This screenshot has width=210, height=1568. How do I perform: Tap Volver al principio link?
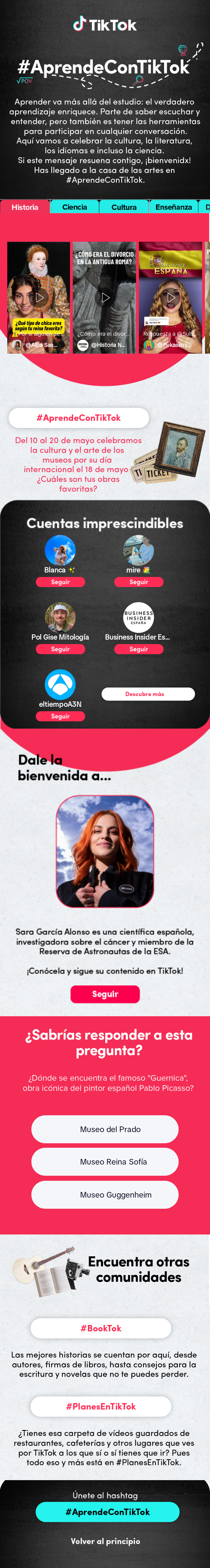click(105, 1541)
